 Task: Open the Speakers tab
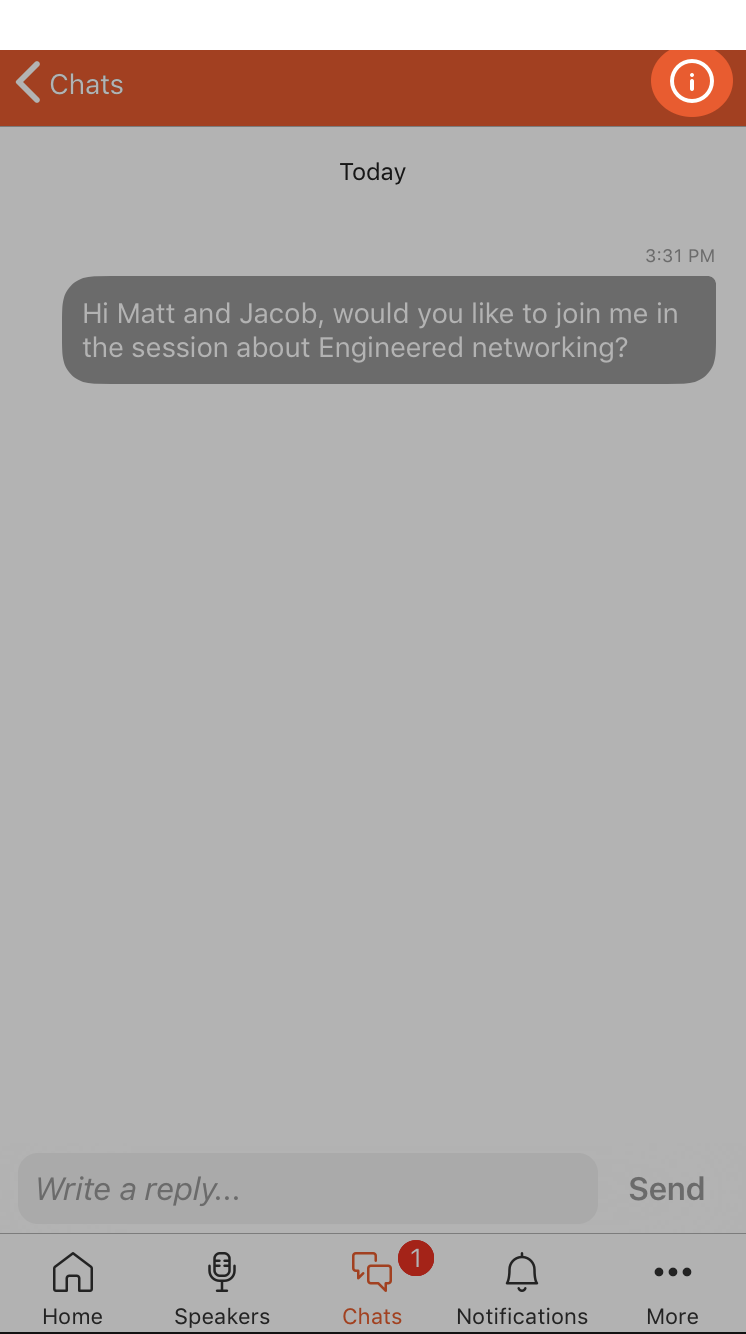point(222,1288)
